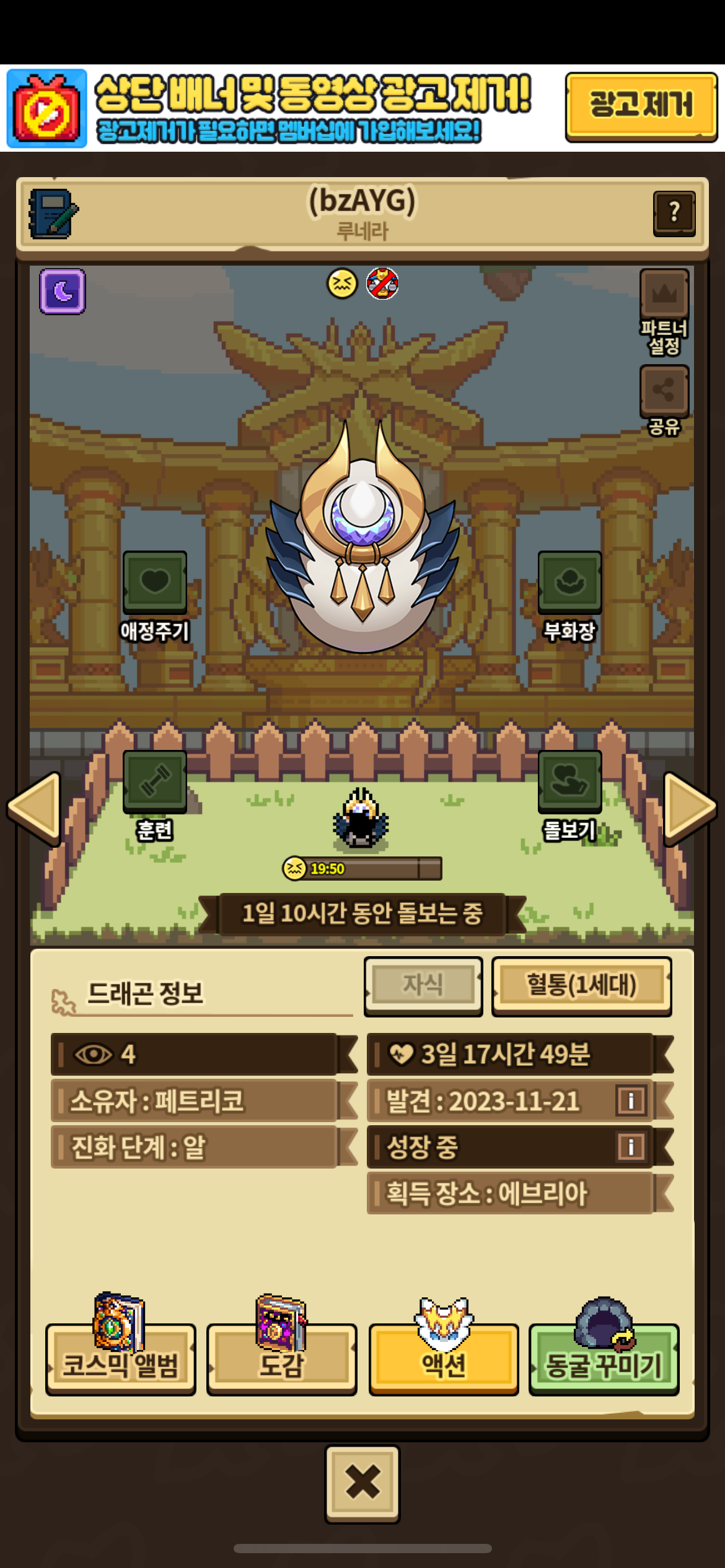Image resolution: width=725 pixels, height=1568 pixels.
Task: Open the 부화장 hatchery button
Action: tap(569, 582)
